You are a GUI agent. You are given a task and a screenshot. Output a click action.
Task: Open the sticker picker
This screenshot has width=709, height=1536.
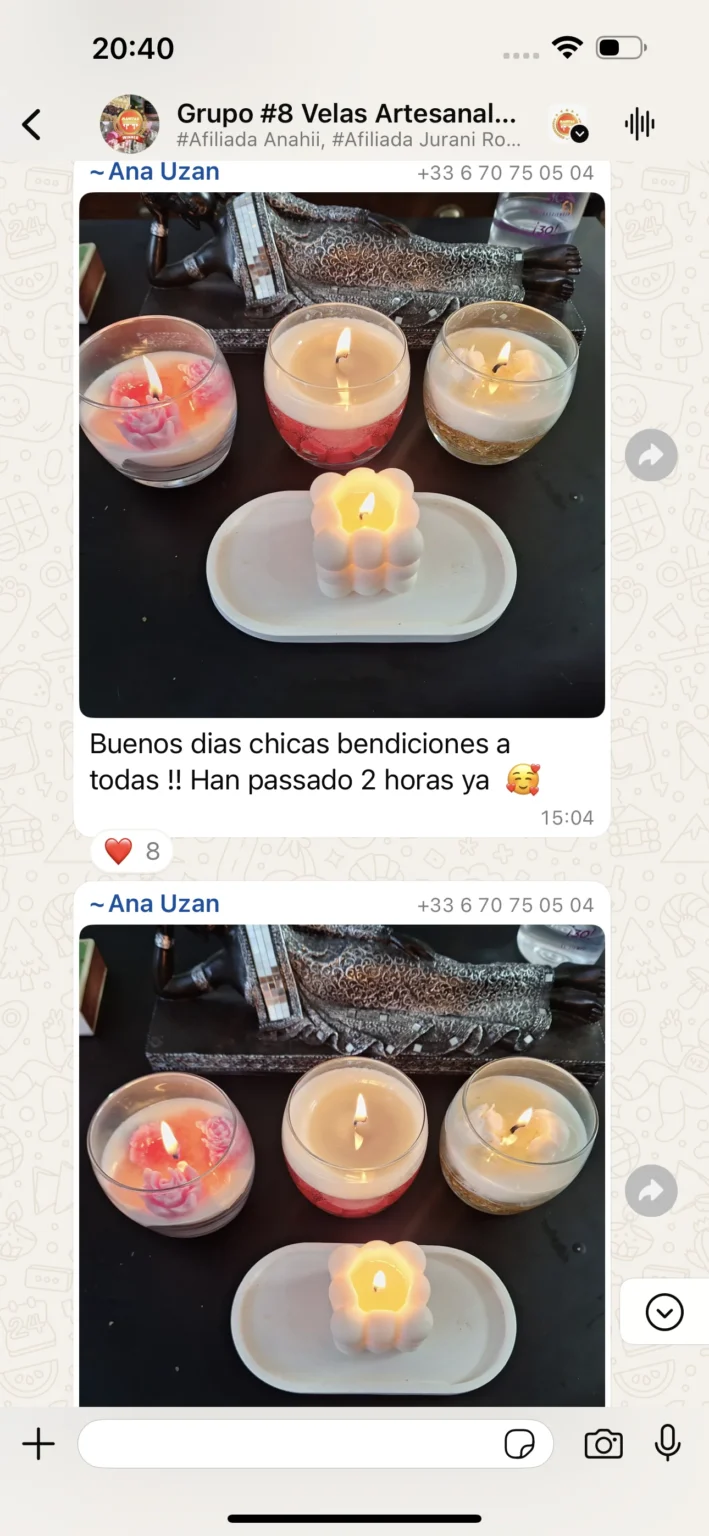[519, 1444]
